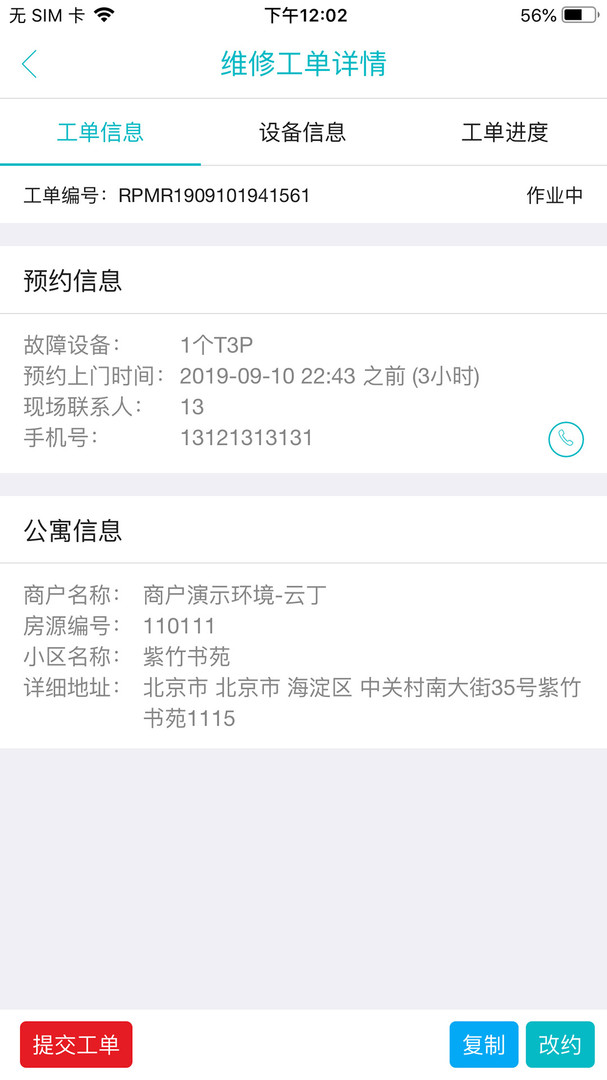Tap the 复制 button

(484, 1044)
